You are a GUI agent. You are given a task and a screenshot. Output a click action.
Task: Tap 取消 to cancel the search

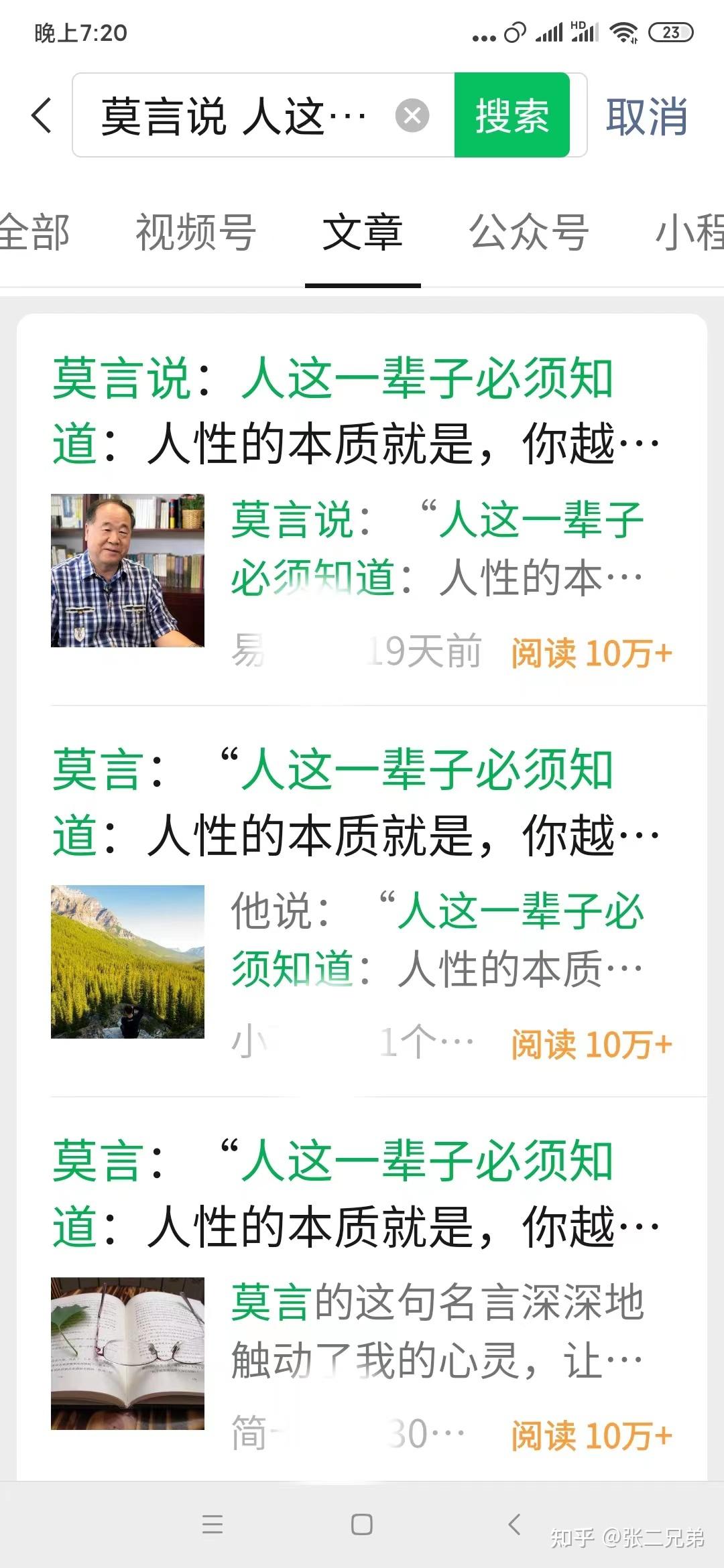point(646,114)
